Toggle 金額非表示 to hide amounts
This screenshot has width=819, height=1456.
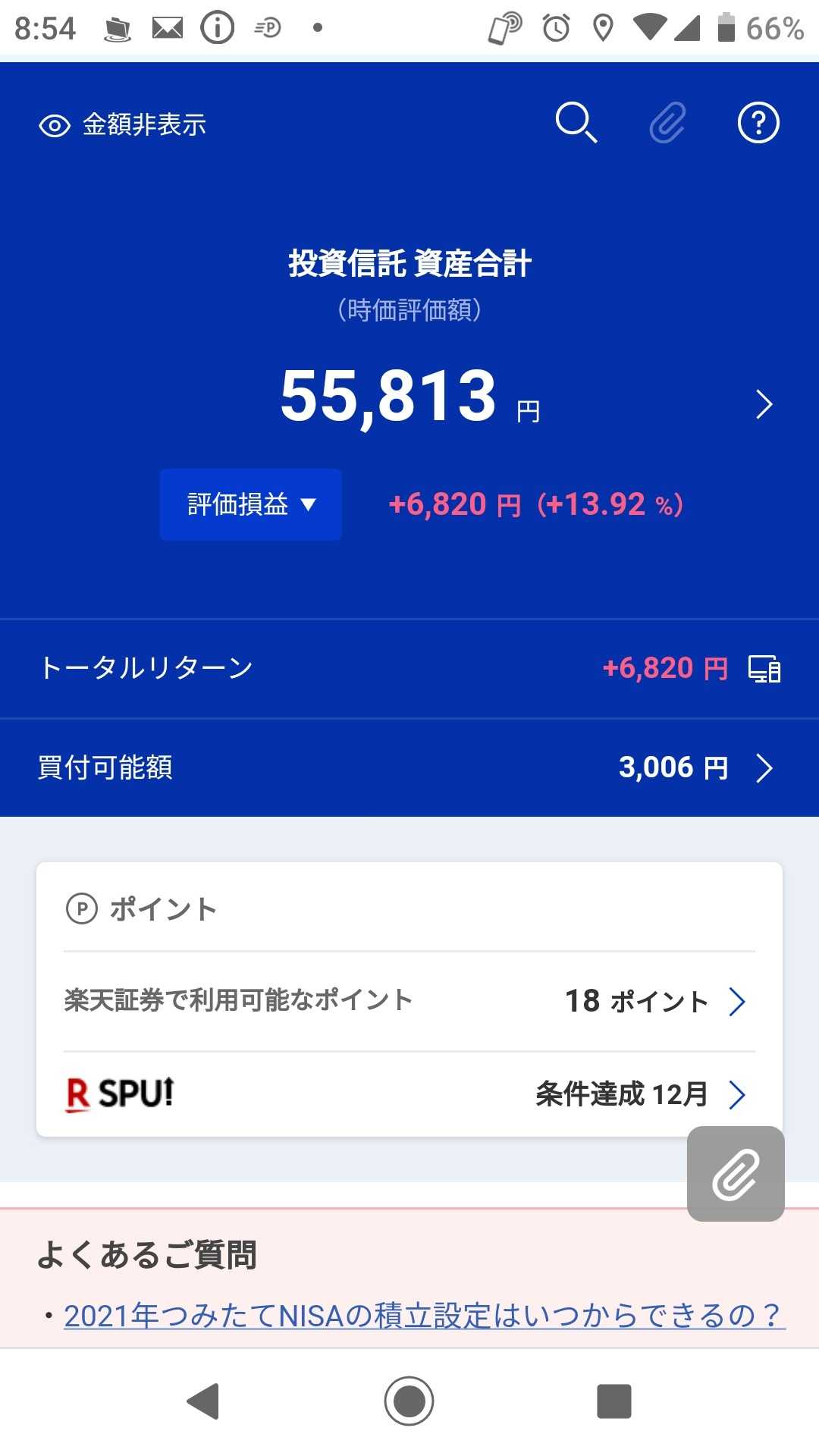click(x=123, y=124)
